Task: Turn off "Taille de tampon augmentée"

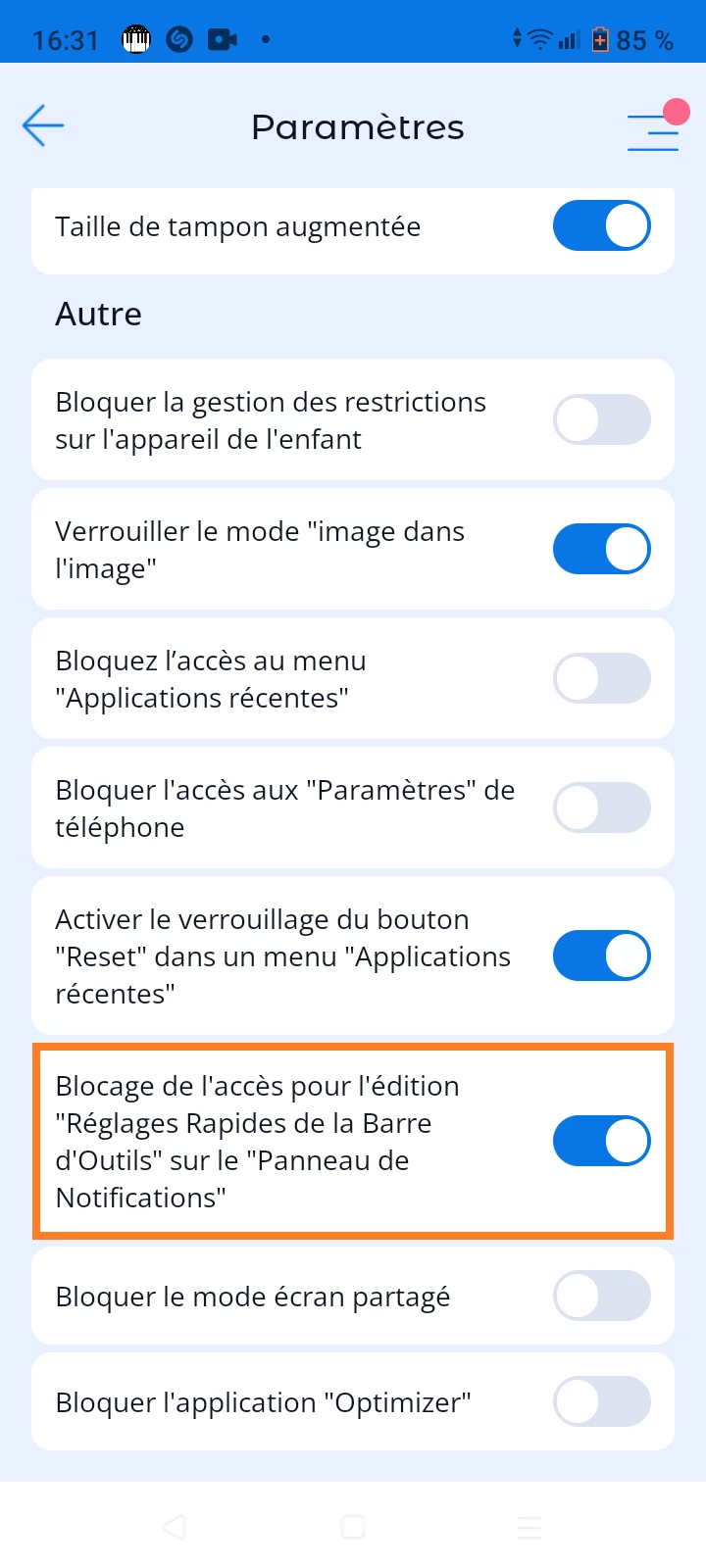Action: (x=601, y=226)
